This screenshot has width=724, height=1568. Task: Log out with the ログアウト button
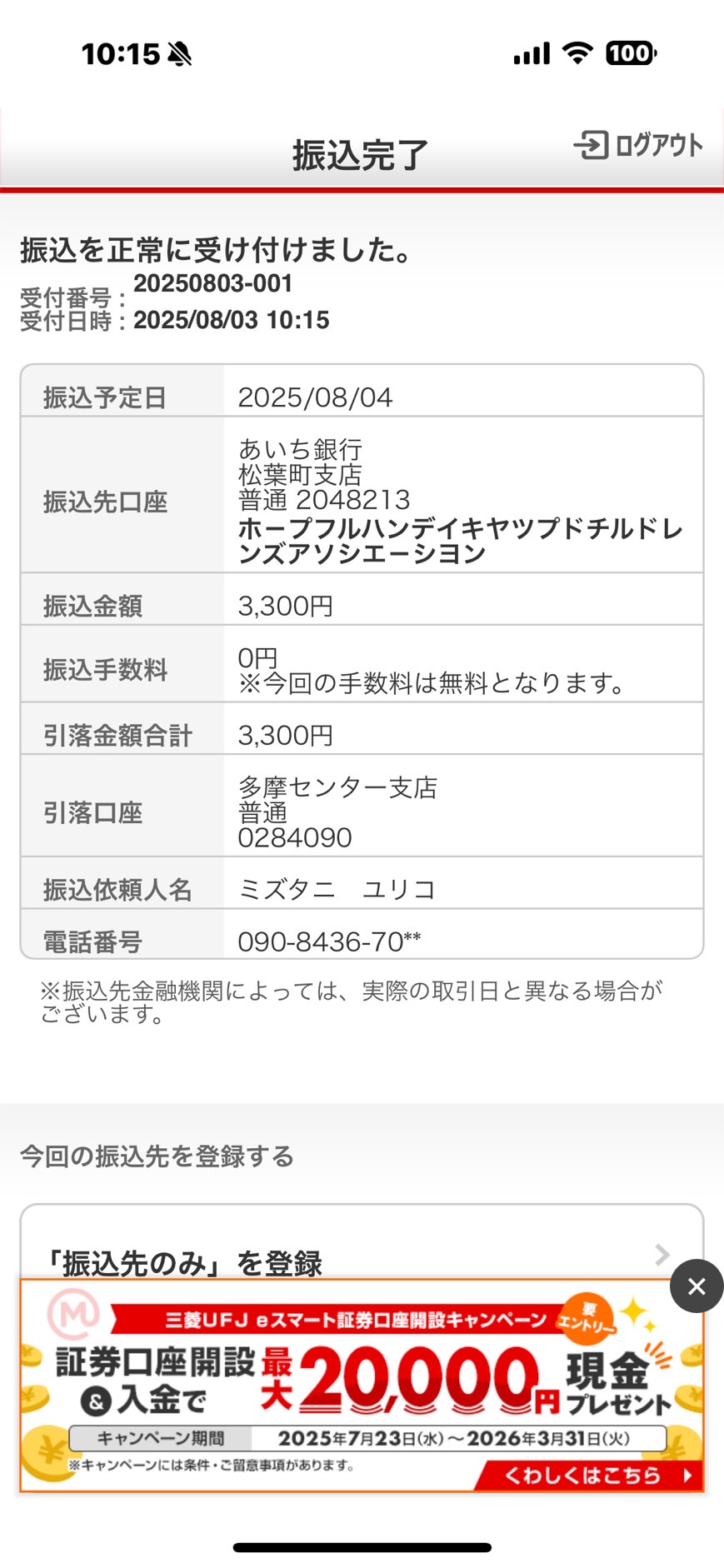point(638,145)
